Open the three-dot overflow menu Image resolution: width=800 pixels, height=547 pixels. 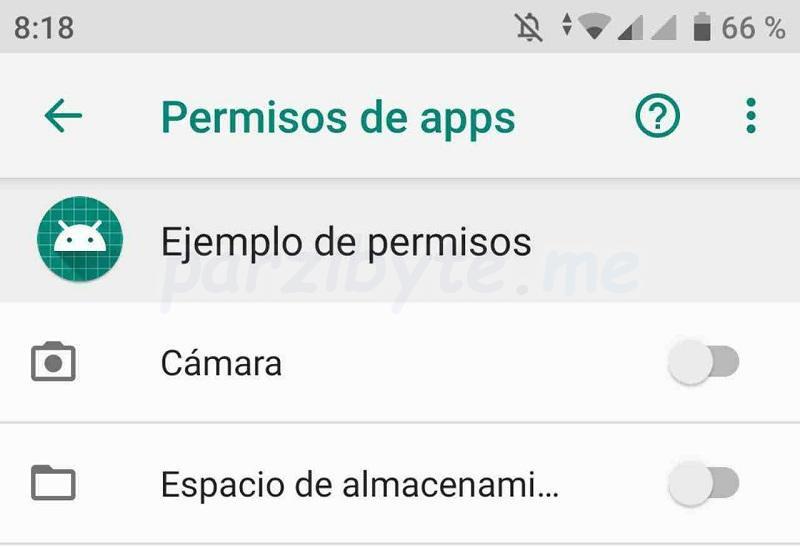751,117
